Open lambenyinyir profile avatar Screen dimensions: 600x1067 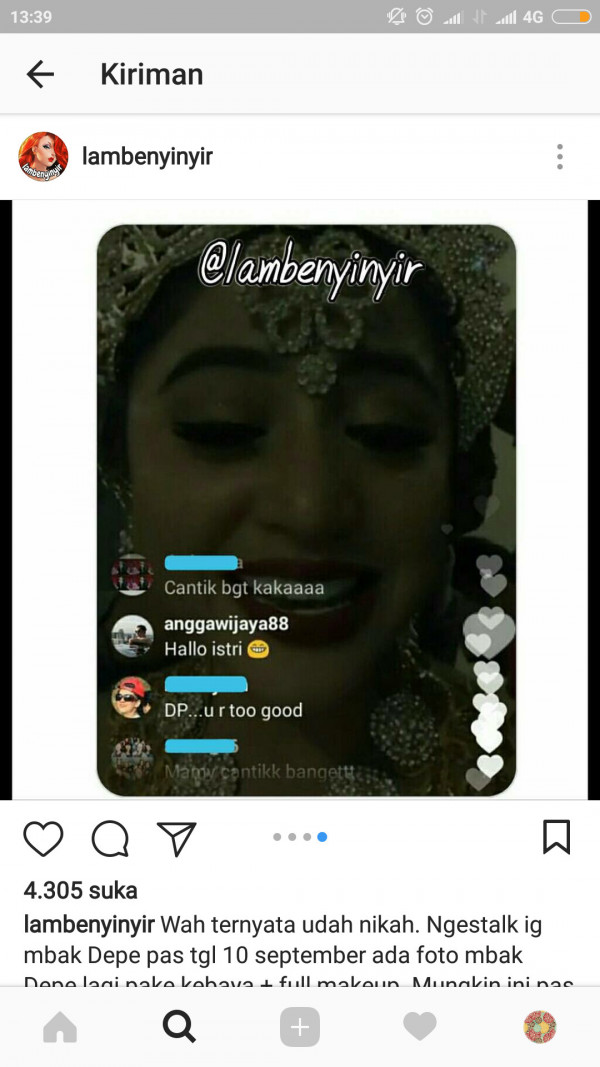click(43, 157)
